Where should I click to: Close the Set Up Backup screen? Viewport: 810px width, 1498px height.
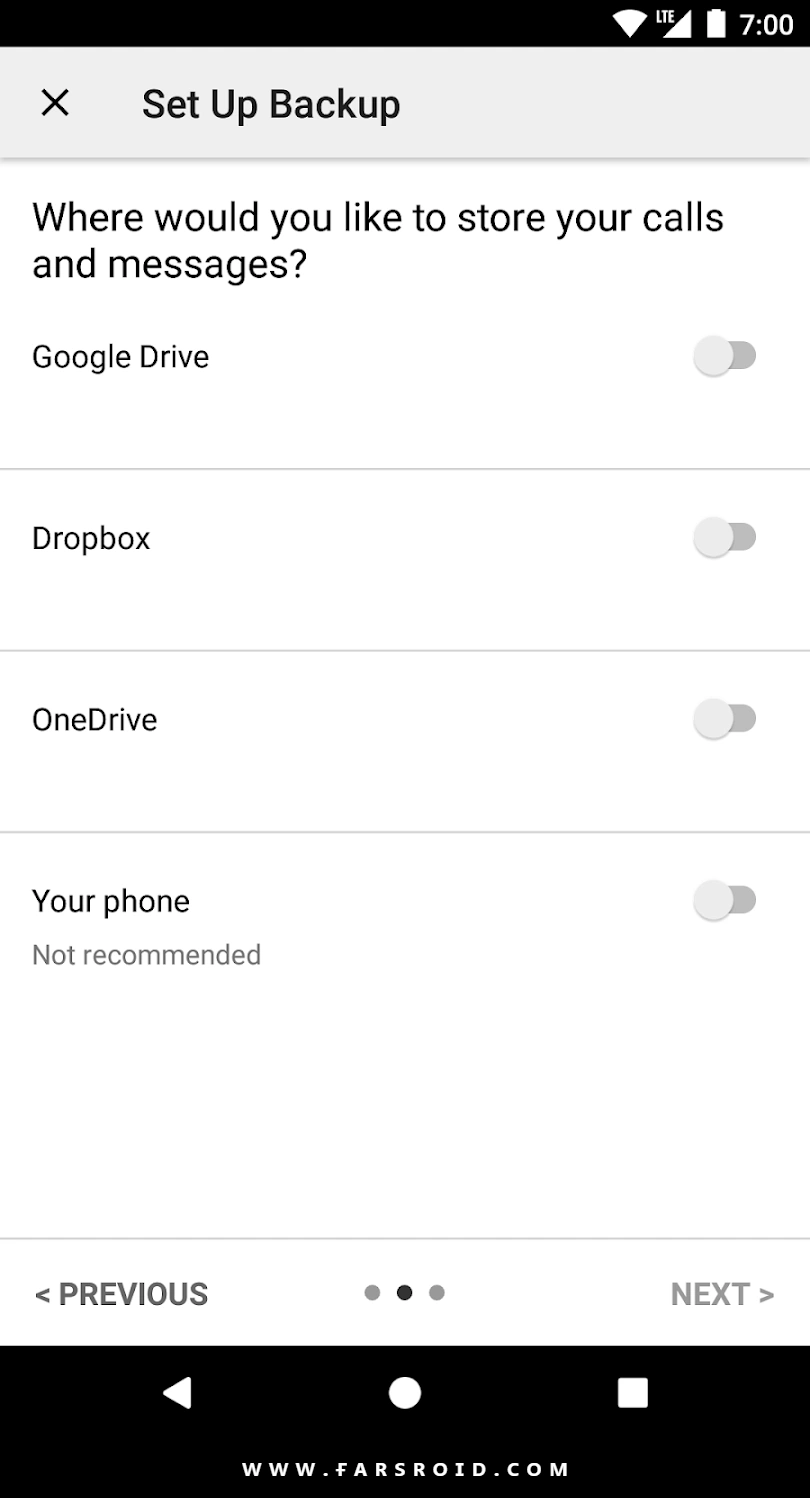[x=55, y=102]
